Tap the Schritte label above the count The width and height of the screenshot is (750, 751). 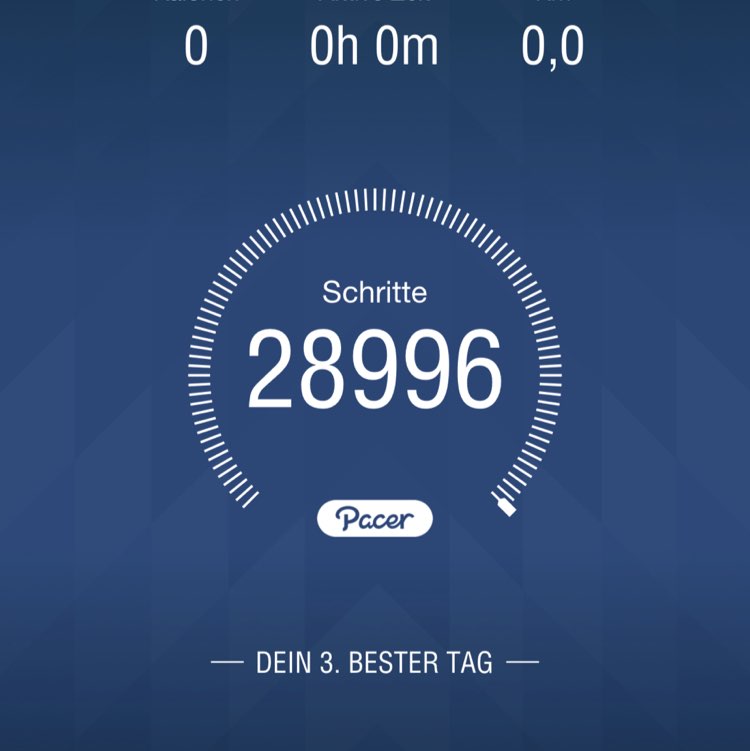pyautogui.click(x=374, y=292)
